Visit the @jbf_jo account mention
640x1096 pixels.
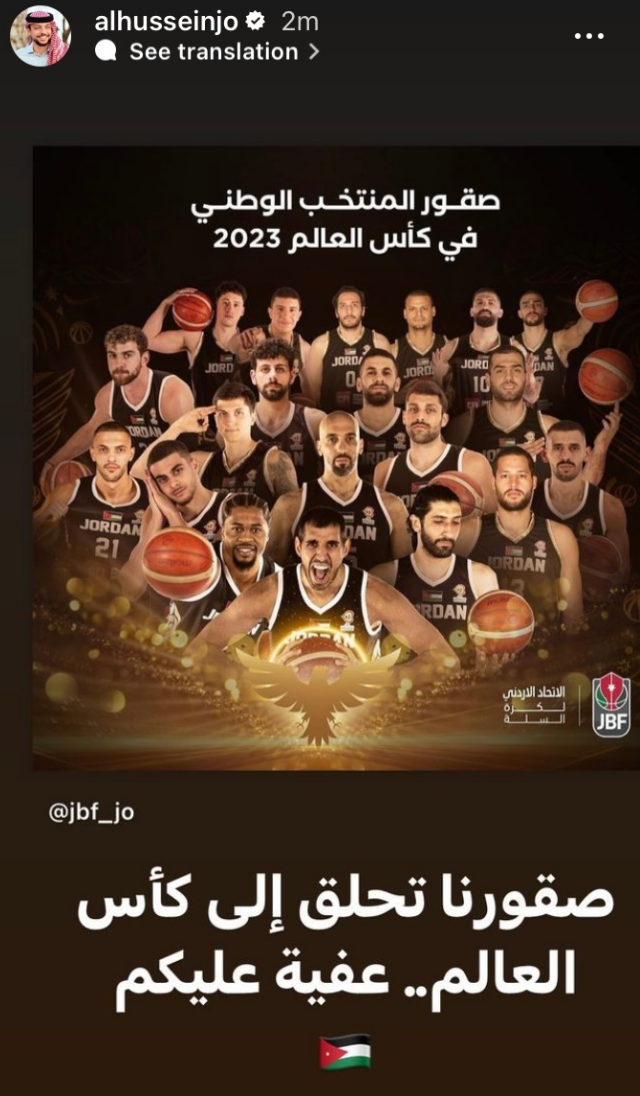90,812
